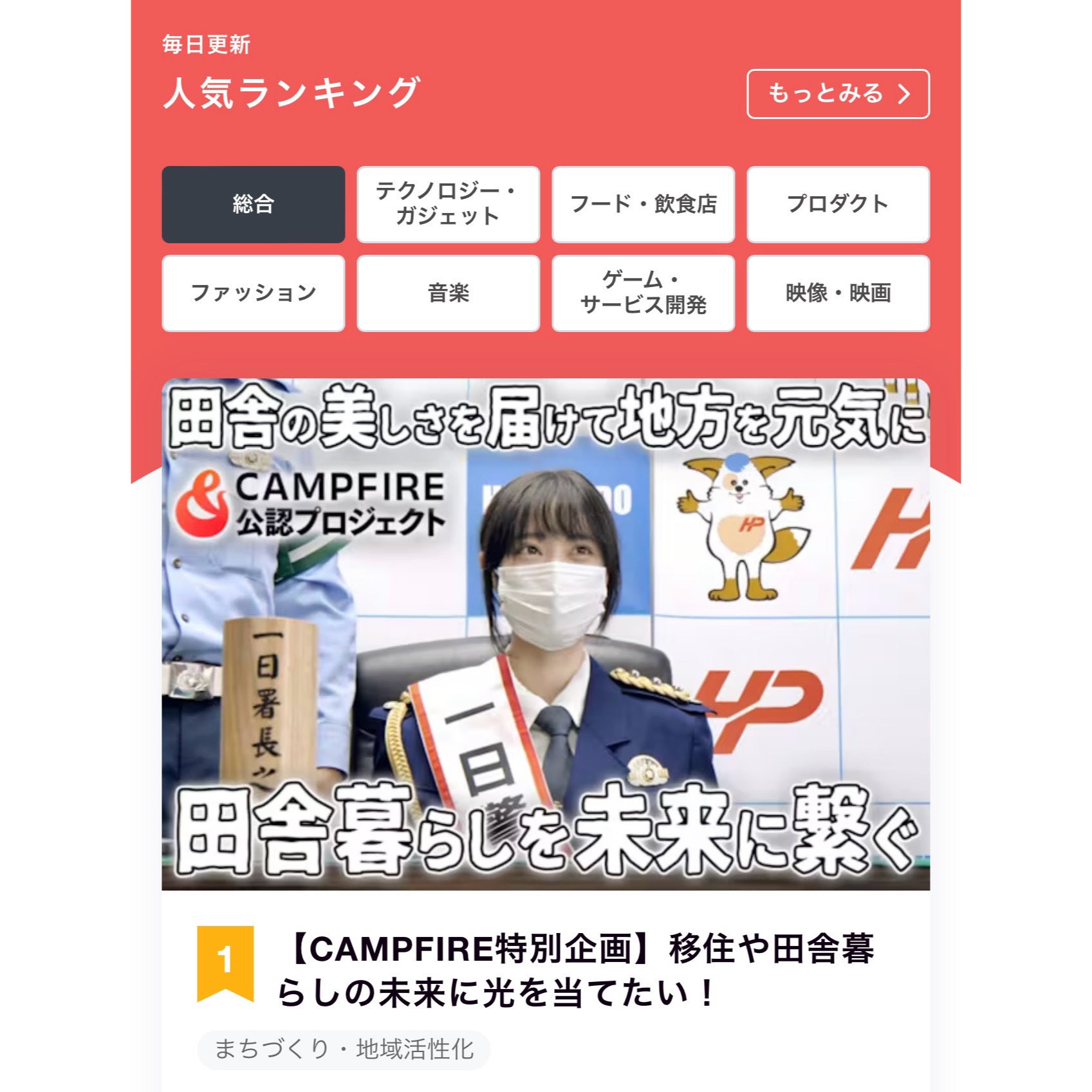Show the フード・飲食店 ranking

(643, 204)
